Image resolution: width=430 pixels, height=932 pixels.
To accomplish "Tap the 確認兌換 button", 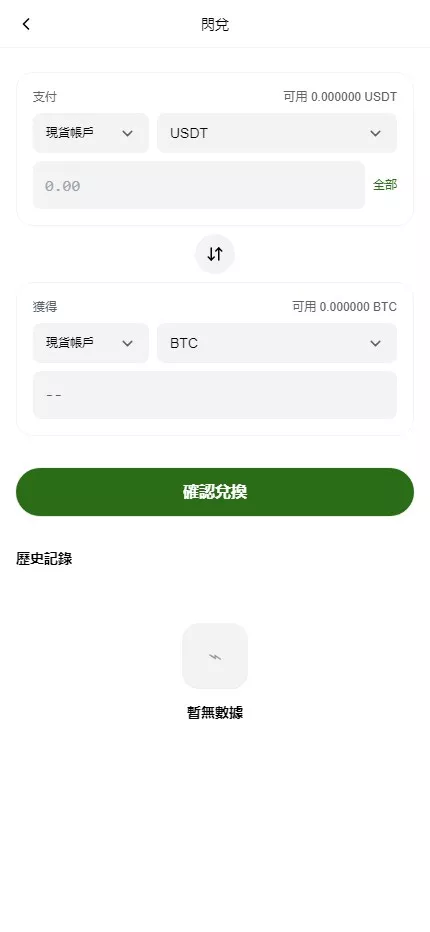I will coord(215,492).
